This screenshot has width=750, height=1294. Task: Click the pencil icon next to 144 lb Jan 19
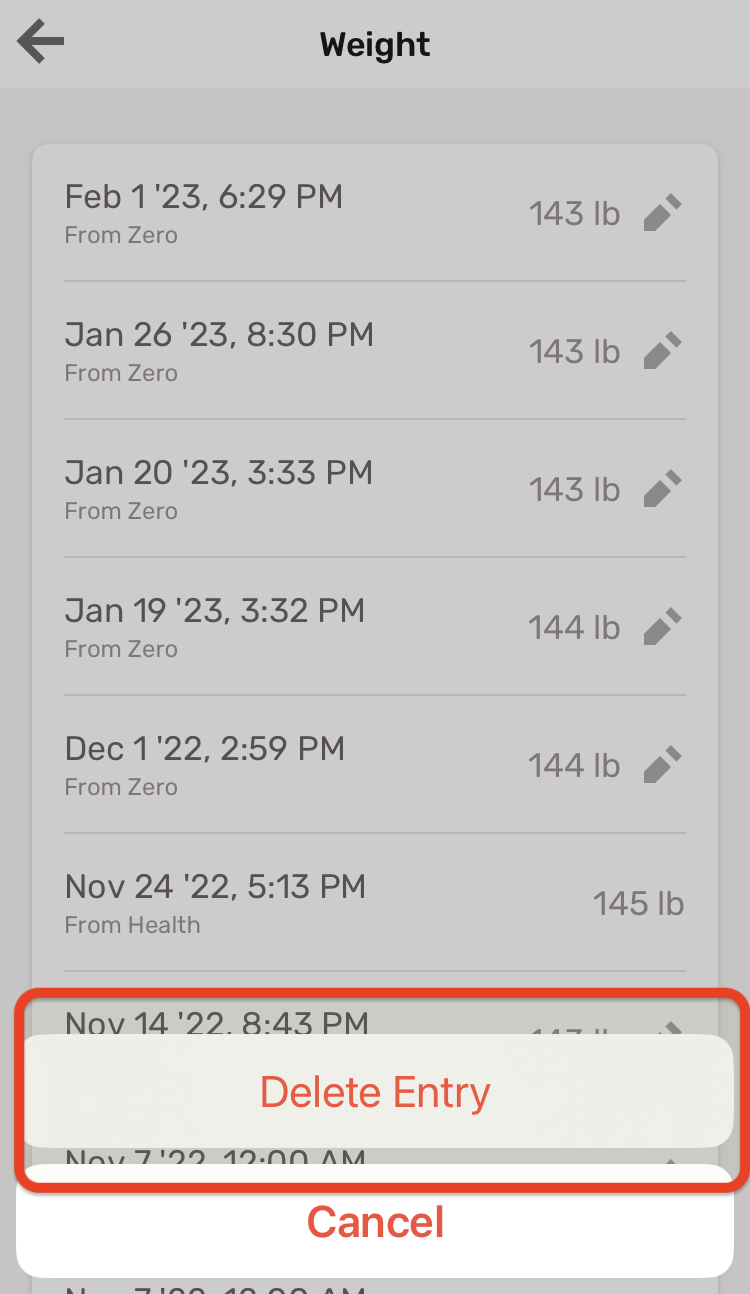[662, 627]
